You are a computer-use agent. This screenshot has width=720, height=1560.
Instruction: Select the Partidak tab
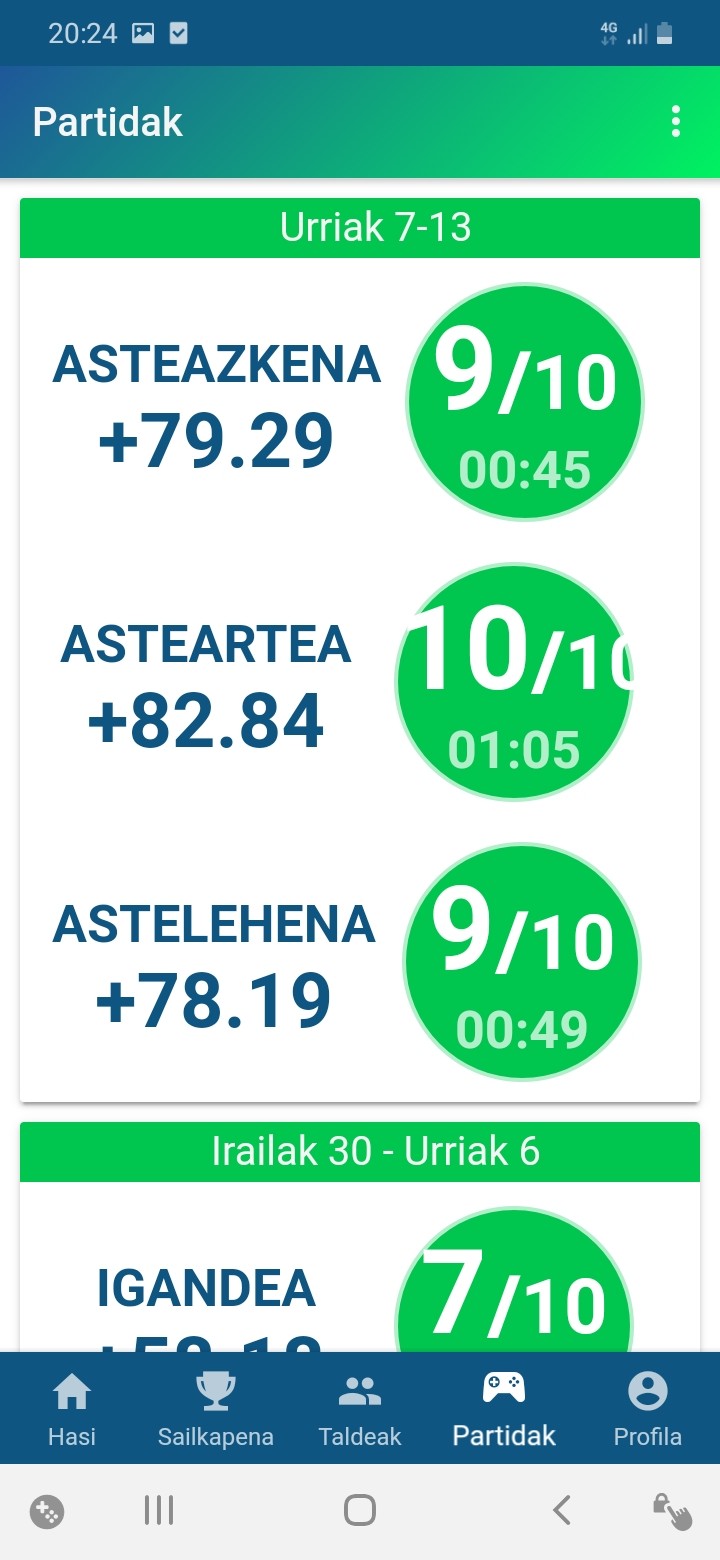coord(504,1409)
